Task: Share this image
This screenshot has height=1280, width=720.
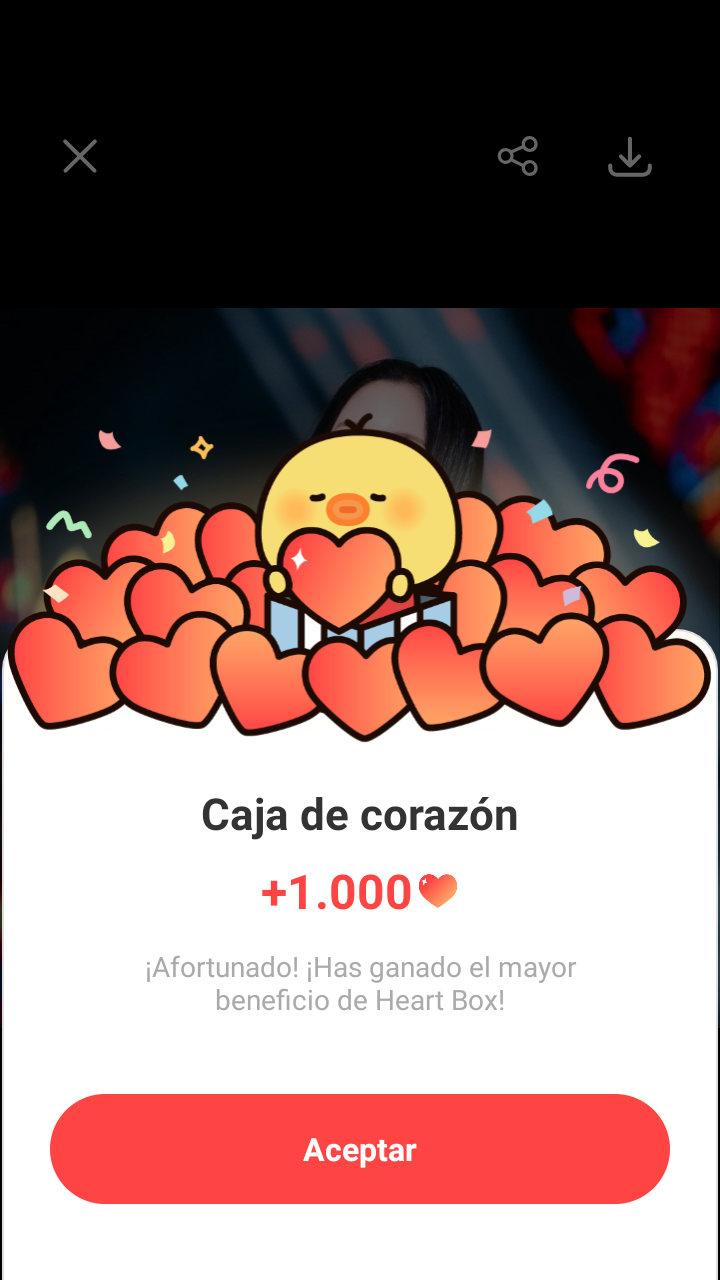Action: 518,157
